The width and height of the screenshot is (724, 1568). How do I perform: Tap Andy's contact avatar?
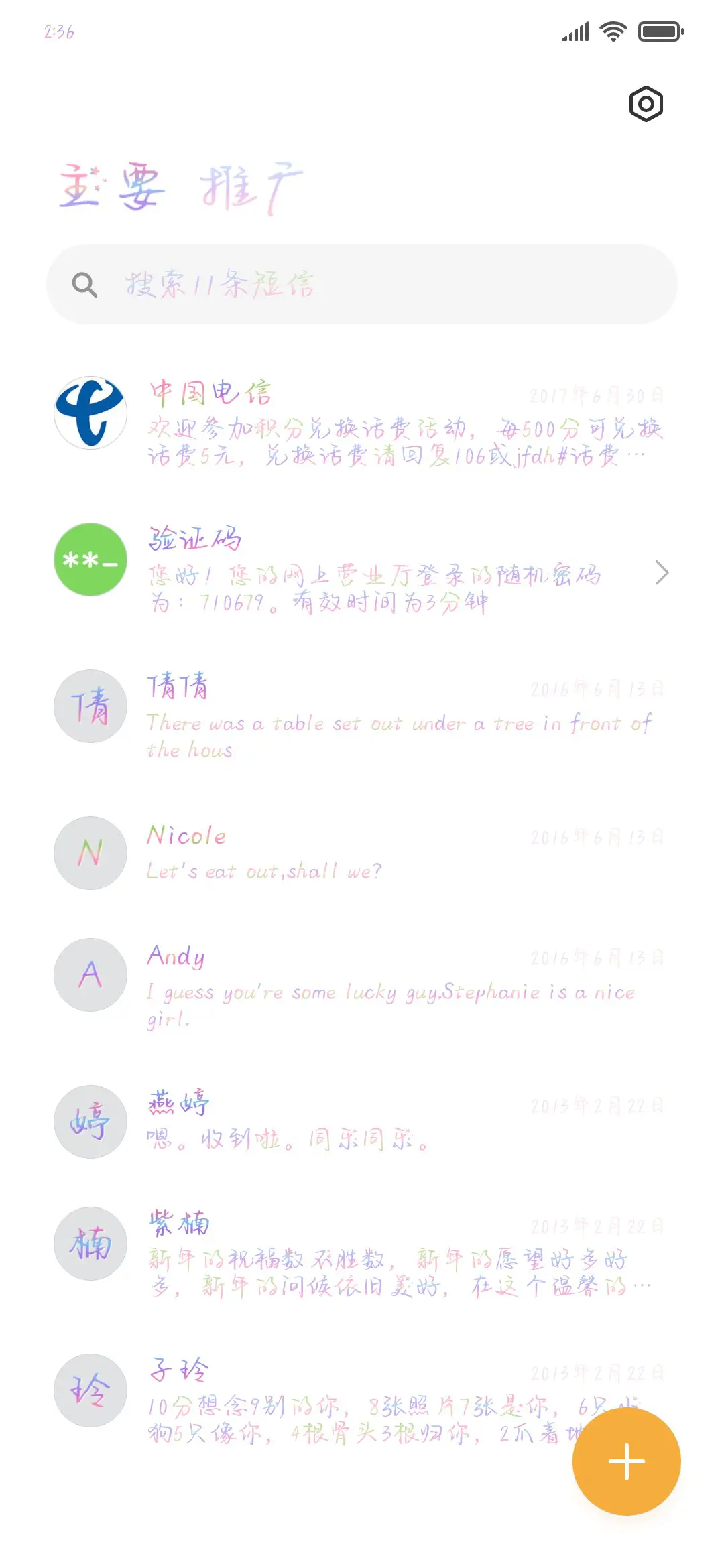(90, 975)
